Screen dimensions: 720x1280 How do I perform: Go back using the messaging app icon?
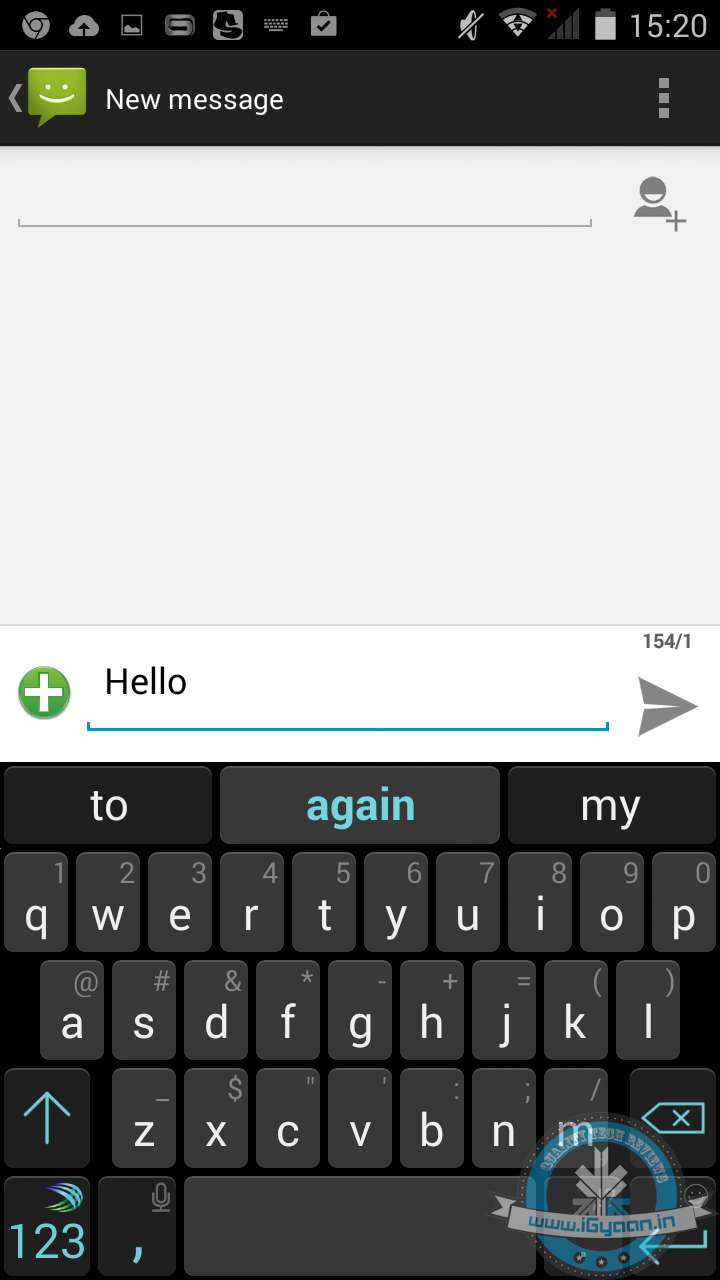(52, 98)
